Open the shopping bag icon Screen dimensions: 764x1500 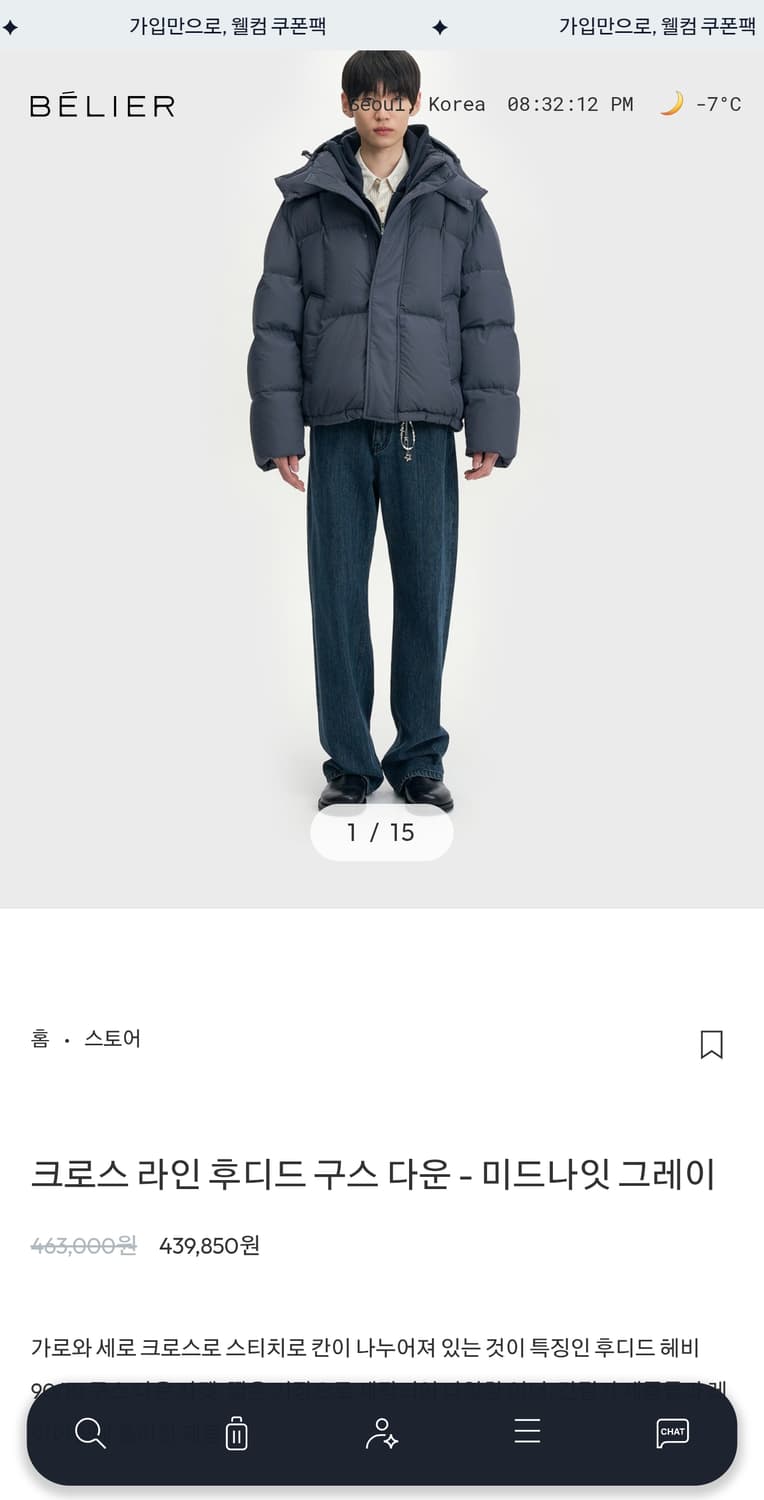(x=236, y=1432)
